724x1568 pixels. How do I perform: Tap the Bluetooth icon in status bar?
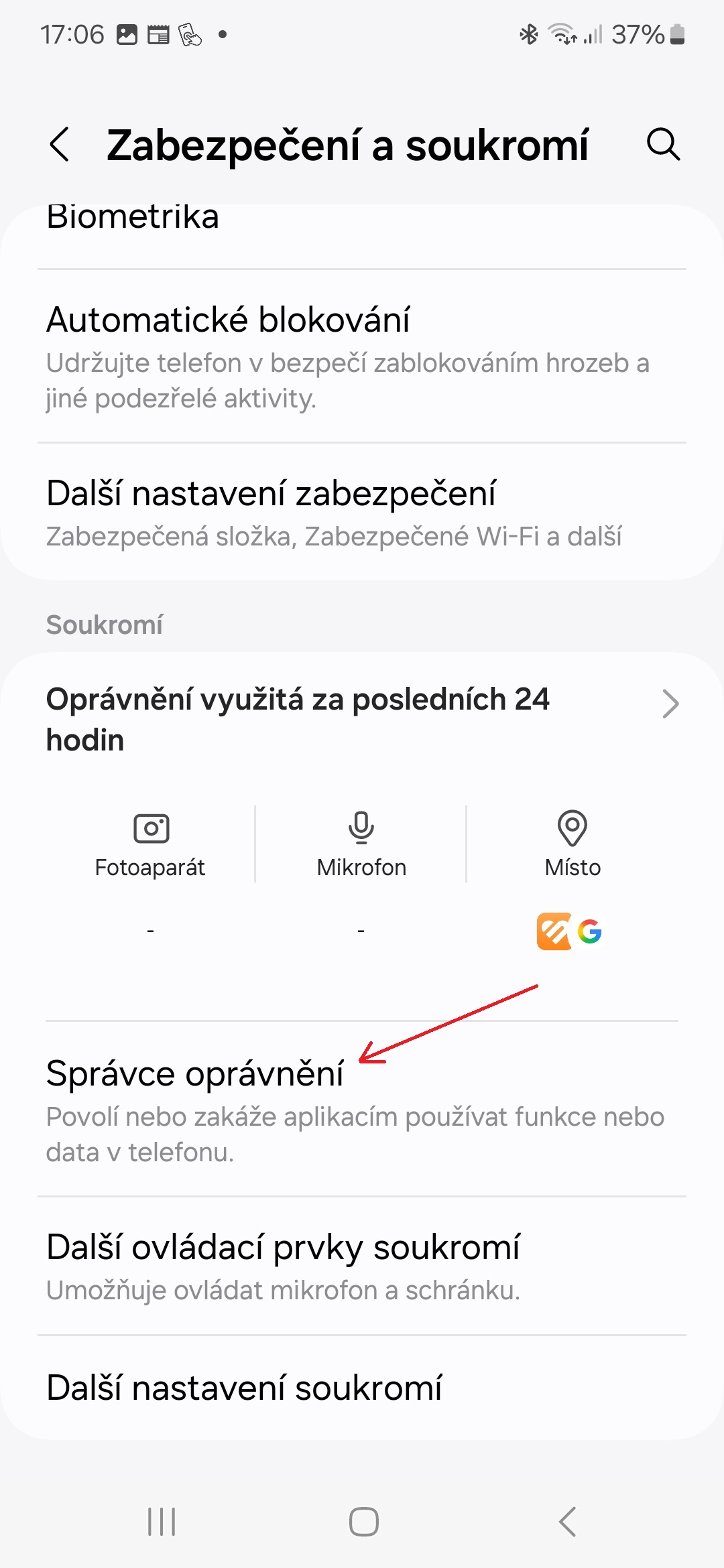tap(530, 34)
